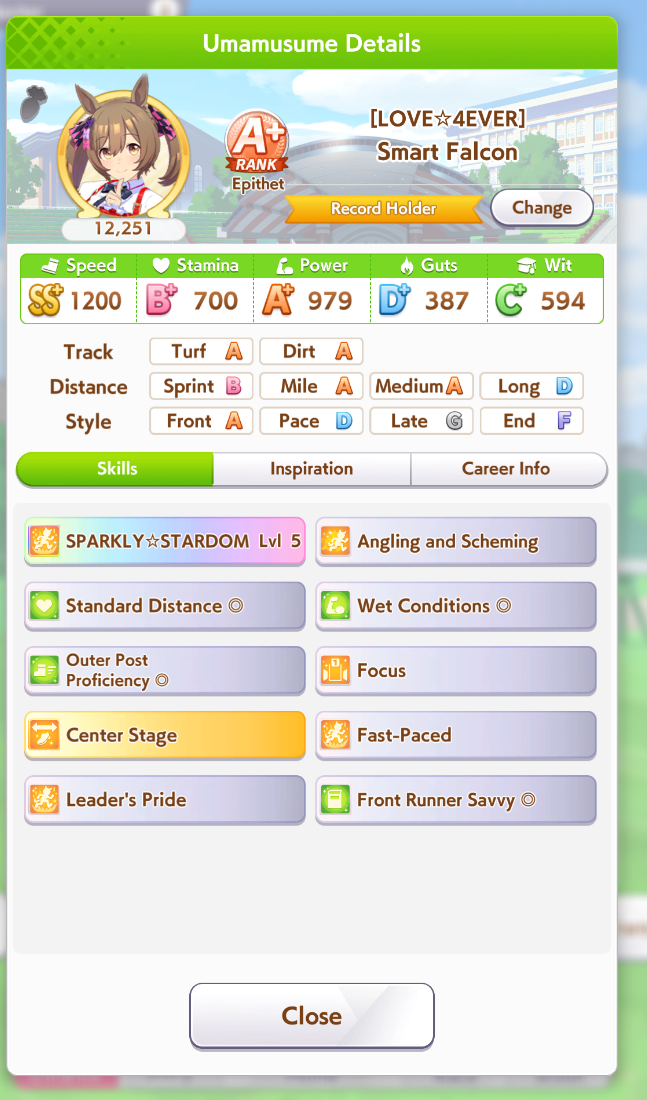Tap the Change epithet button
Viewport: 647px width, 1100px height.
[x=541, y=208]
